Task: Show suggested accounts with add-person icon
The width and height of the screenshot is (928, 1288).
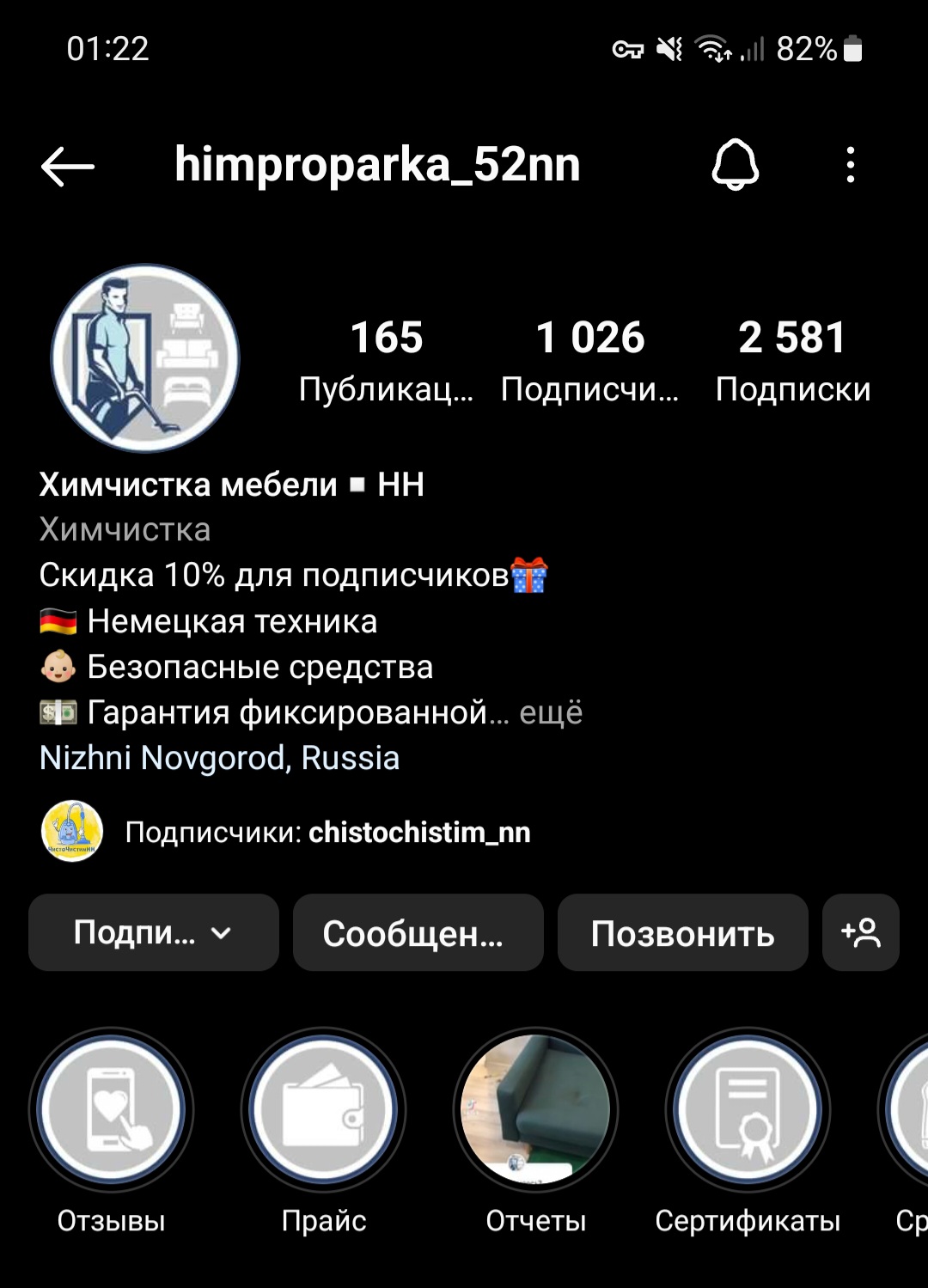Action: pyautogui.click(x=860, y=932)
